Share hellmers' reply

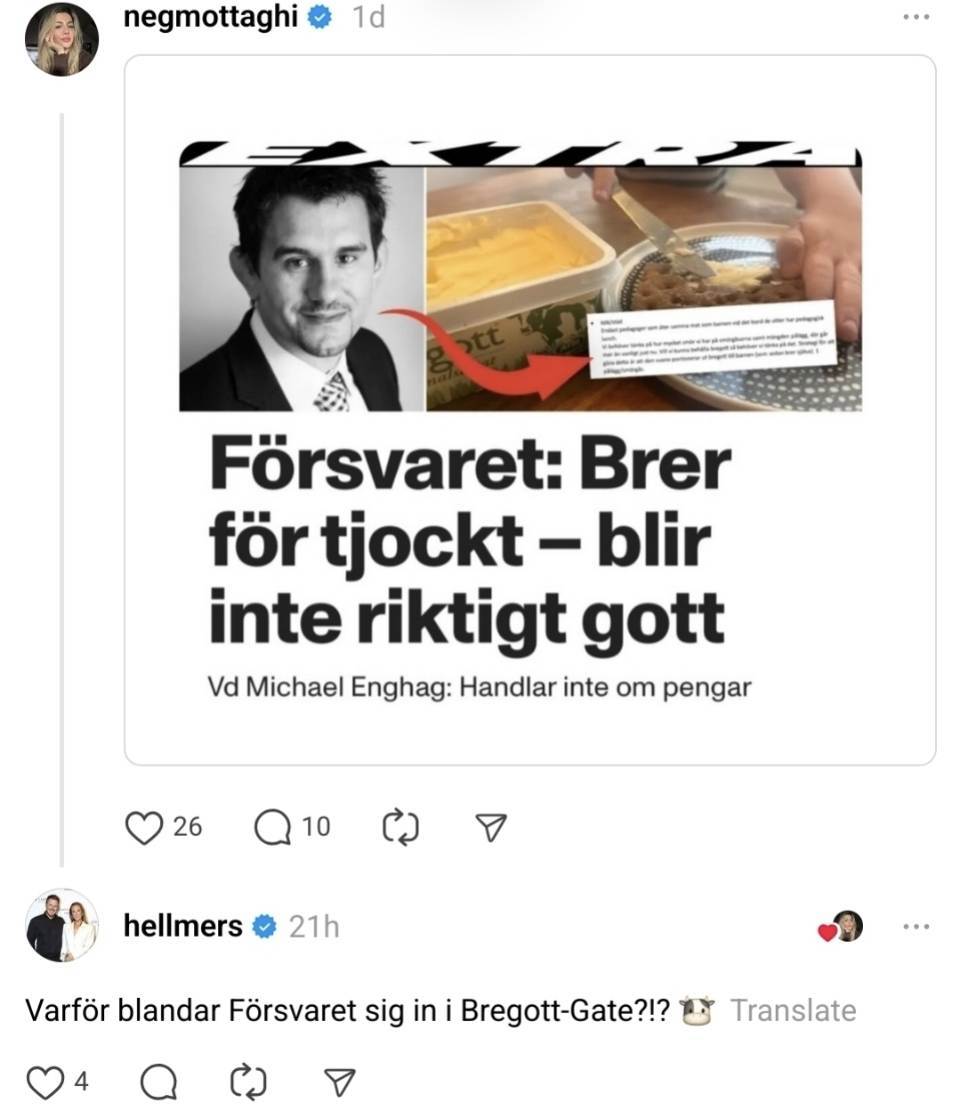(340, 1081)
